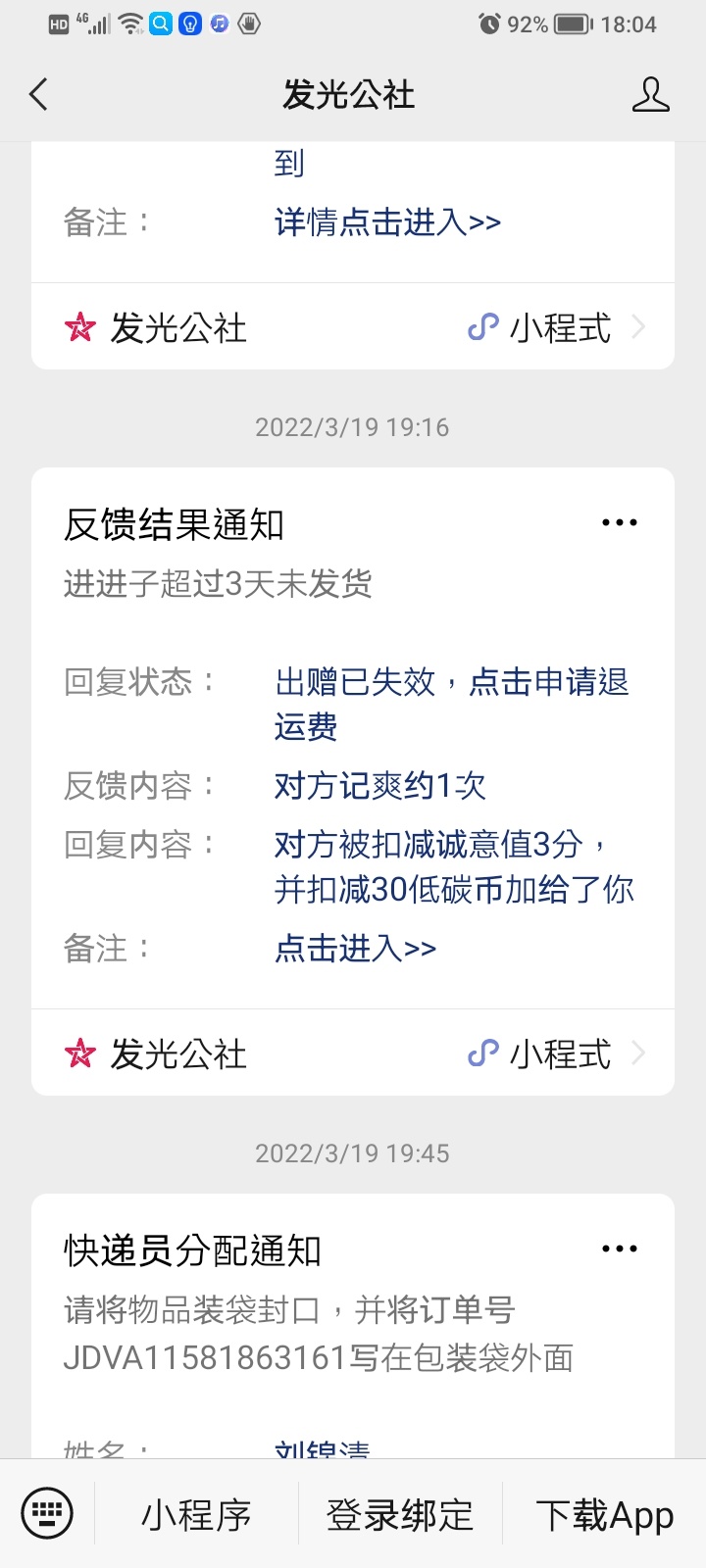Open overflow menu on 快递员分配通知 card
Image resolution: width=706 pixels, height=1568 pixels.
(x=619, y=1249)
